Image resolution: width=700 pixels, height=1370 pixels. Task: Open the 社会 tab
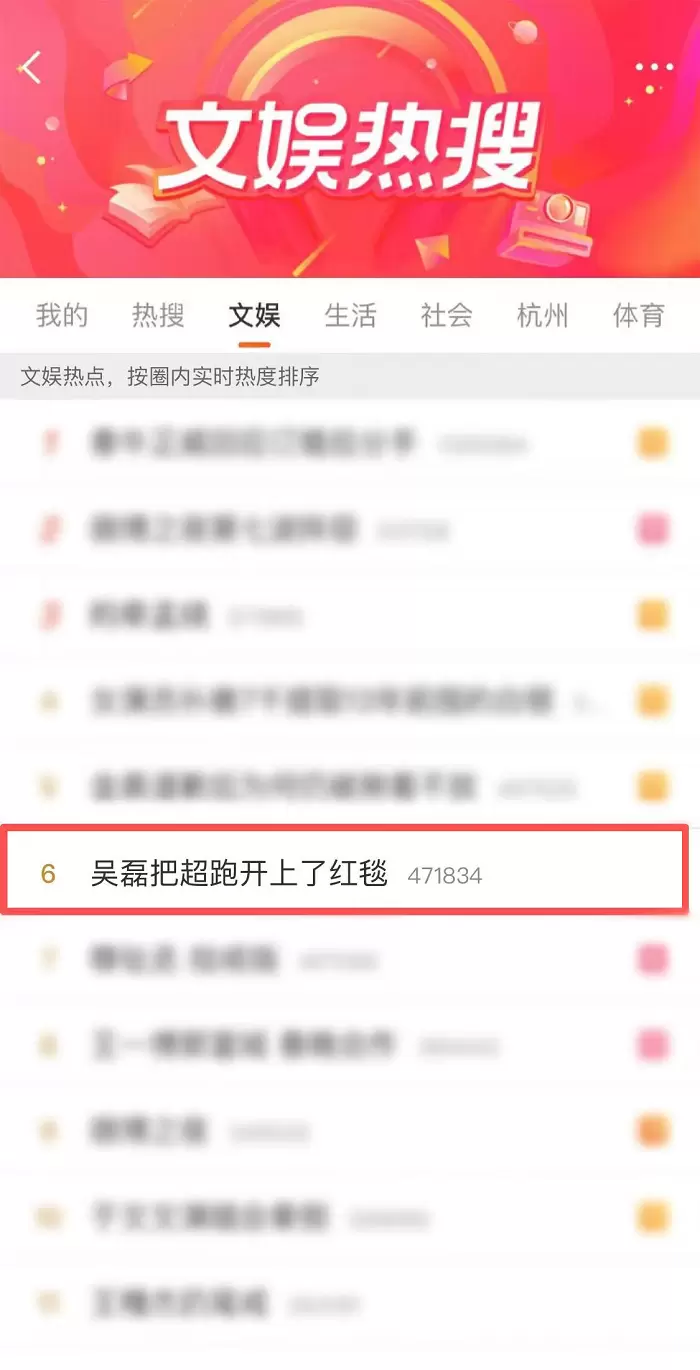446,316
